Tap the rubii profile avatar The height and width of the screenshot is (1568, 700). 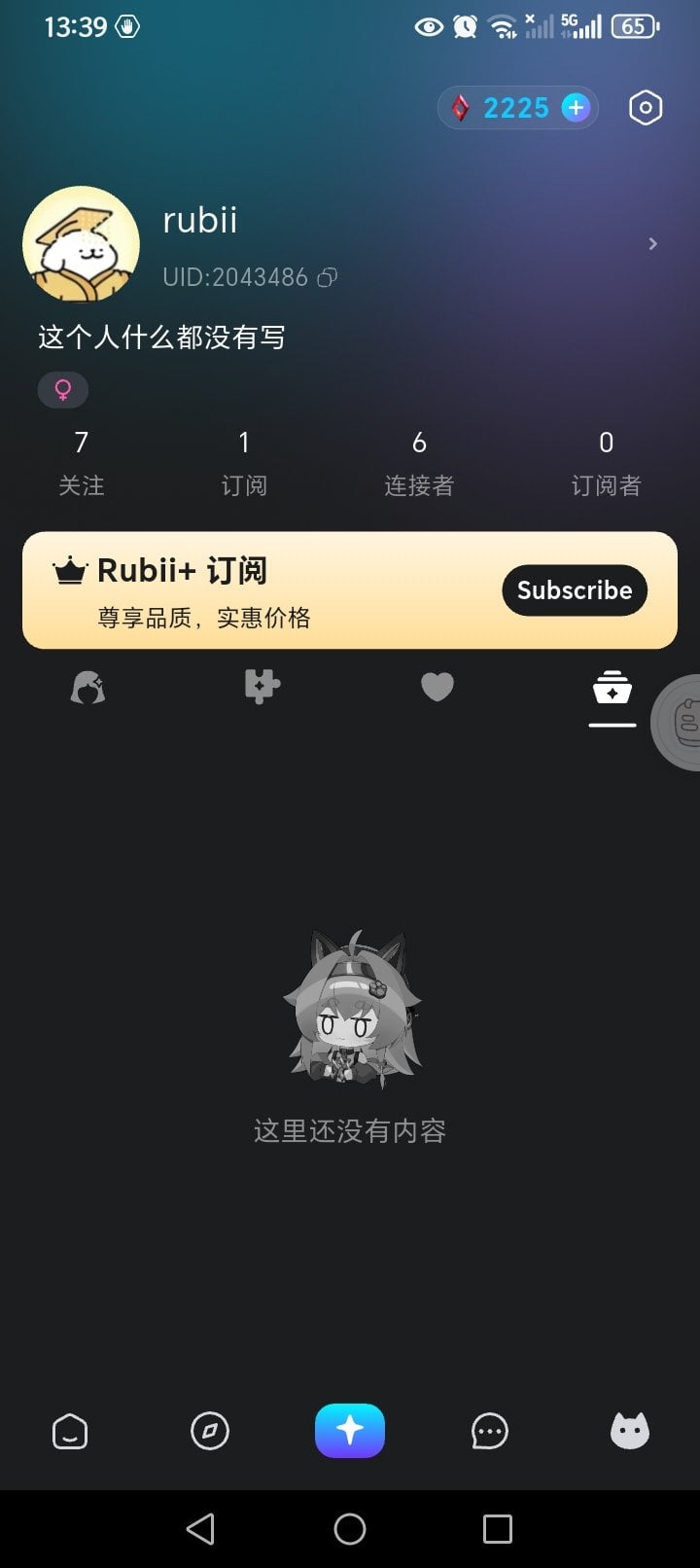82,244
